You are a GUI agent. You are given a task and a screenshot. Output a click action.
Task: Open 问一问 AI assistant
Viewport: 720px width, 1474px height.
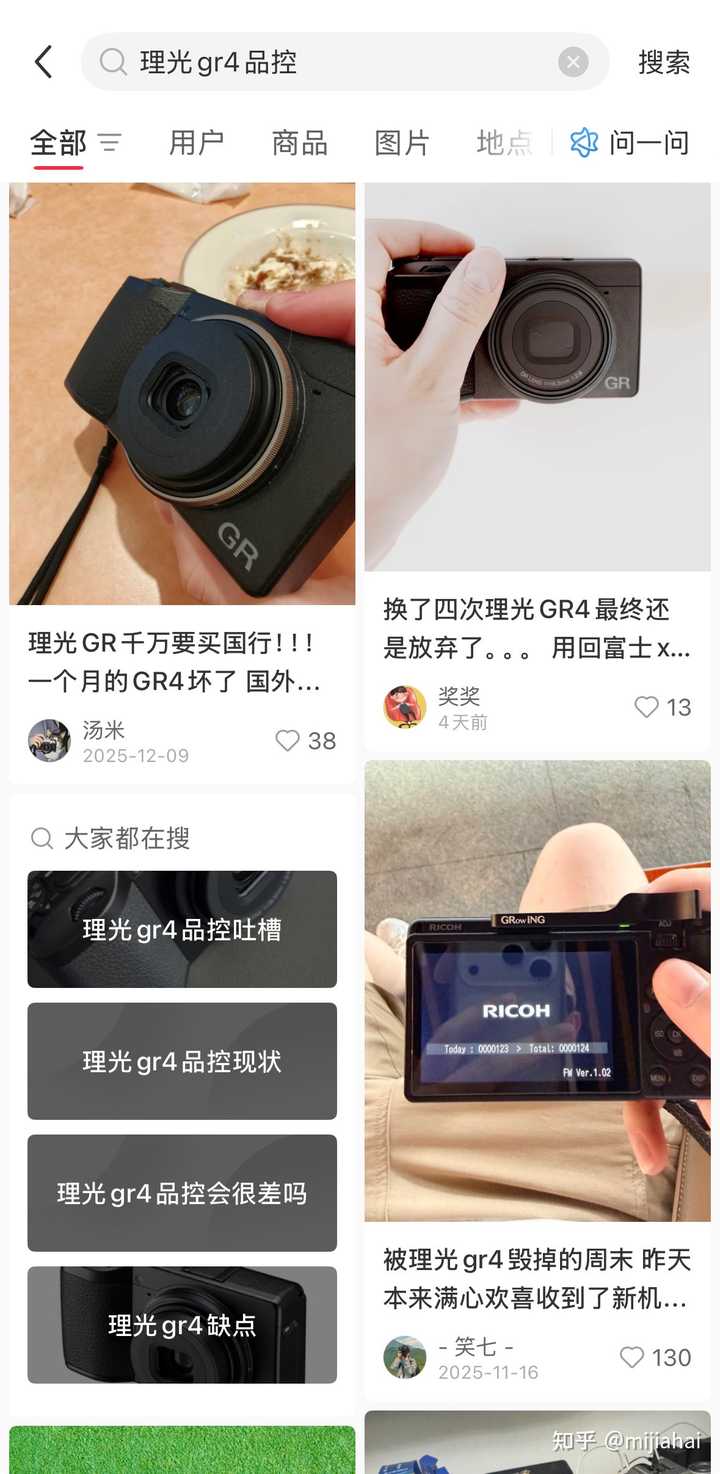tap(630, 143)
